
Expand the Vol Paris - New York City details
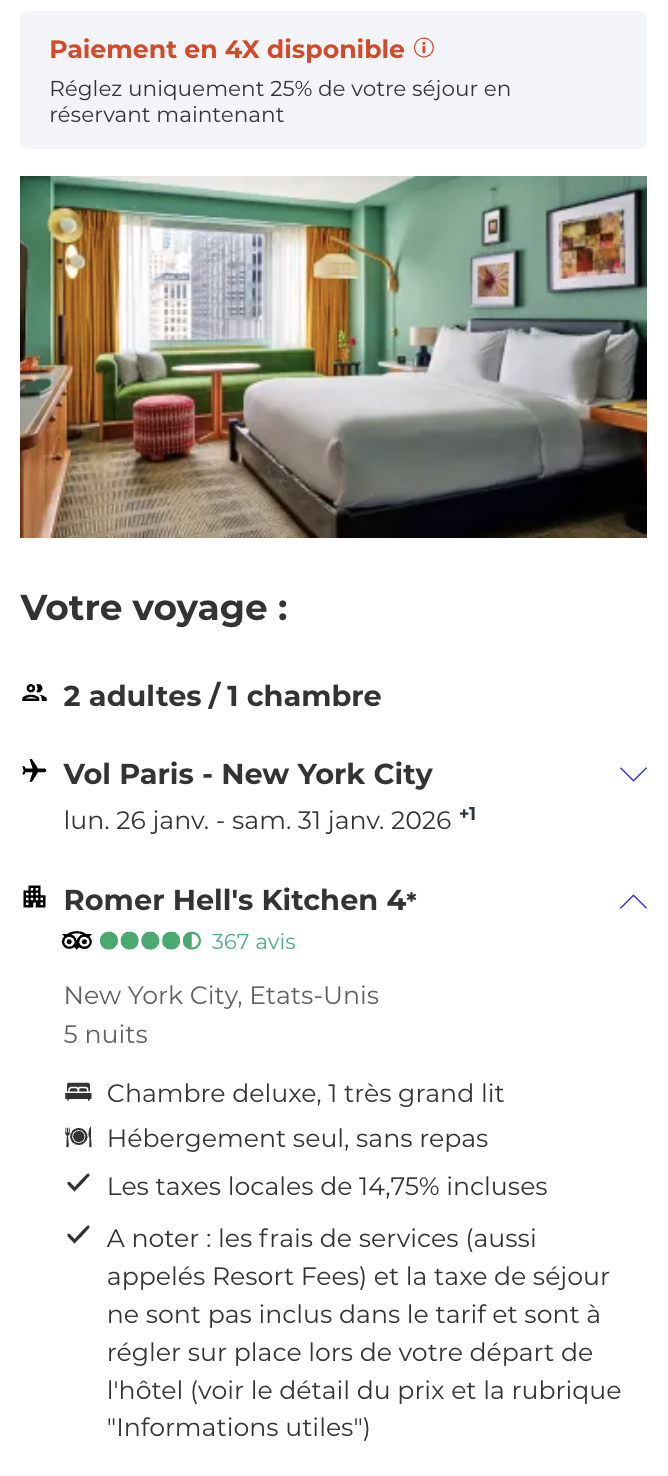[633, 774]
